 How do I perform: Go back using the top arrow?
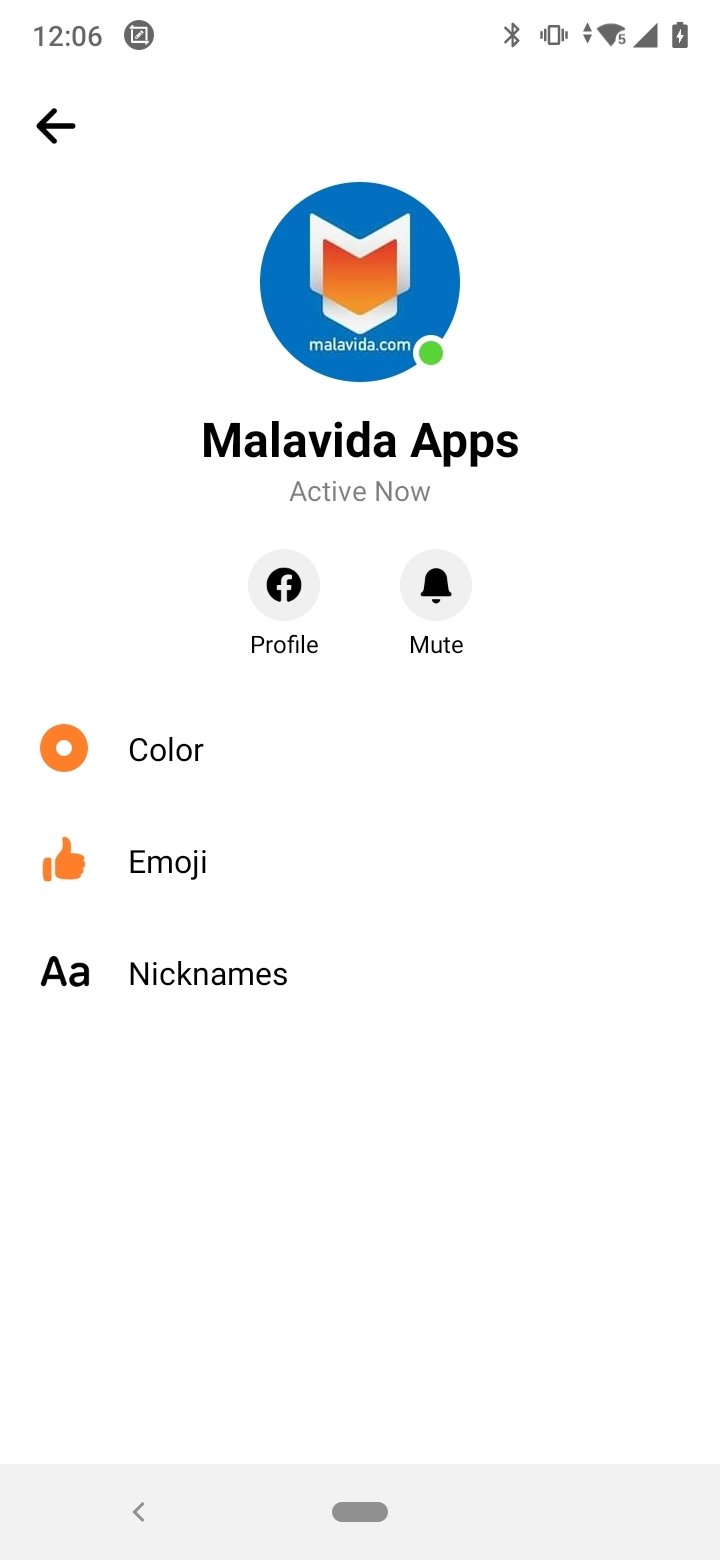pyautogui.click(x=56, y=126)
